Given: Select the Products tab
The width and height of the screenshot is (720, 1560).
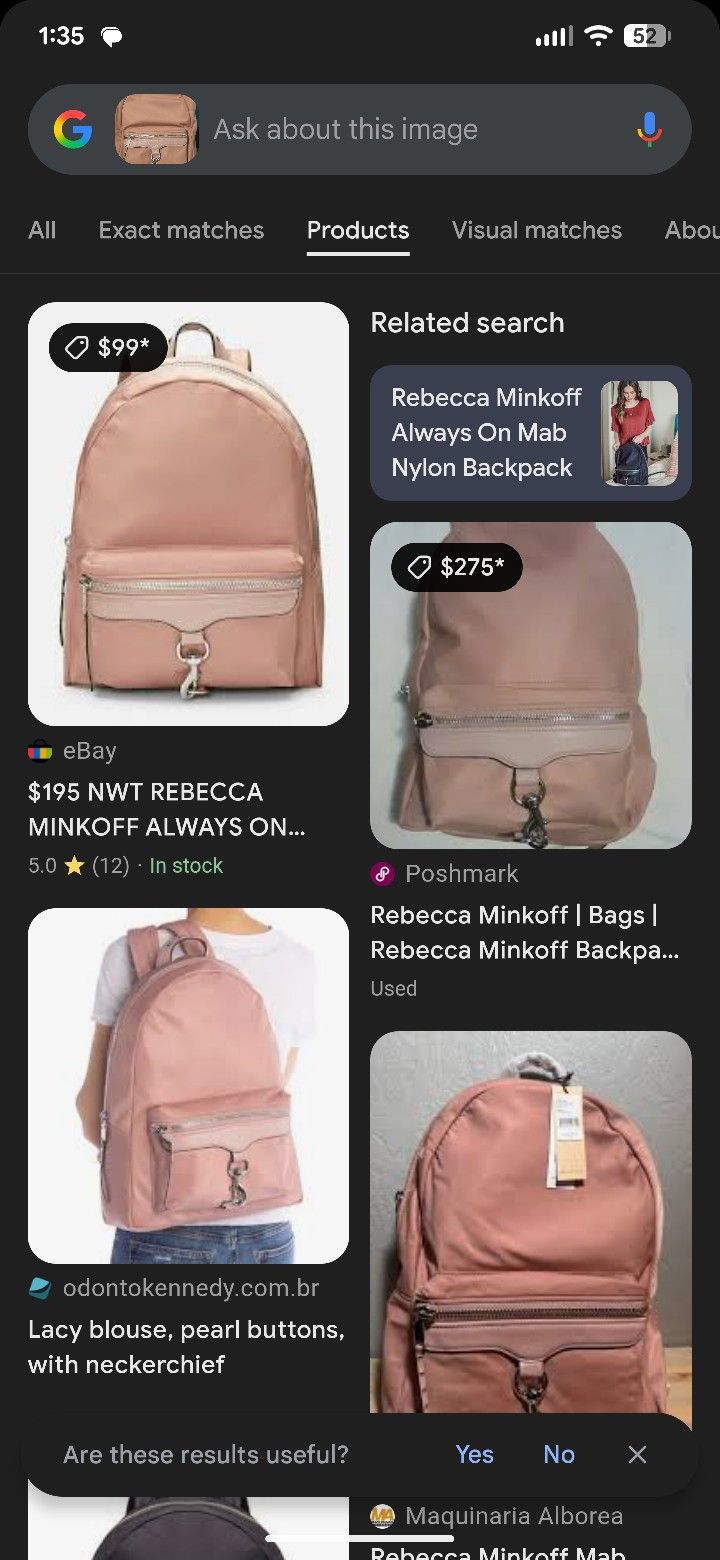Looking at the screenshot, I should [x=358, y=230].
